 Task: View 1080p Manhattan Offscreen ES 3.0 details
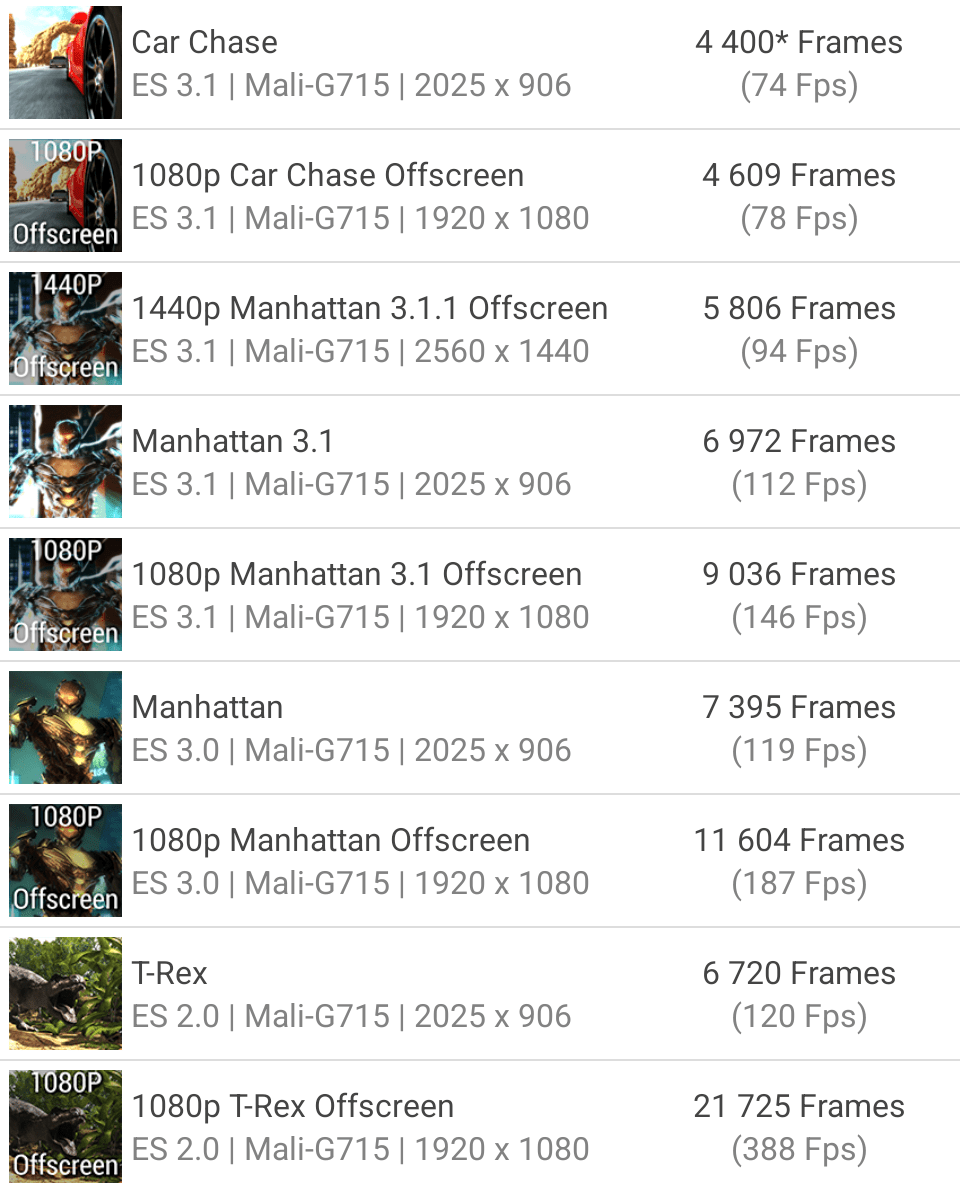(x=480, y=861)
